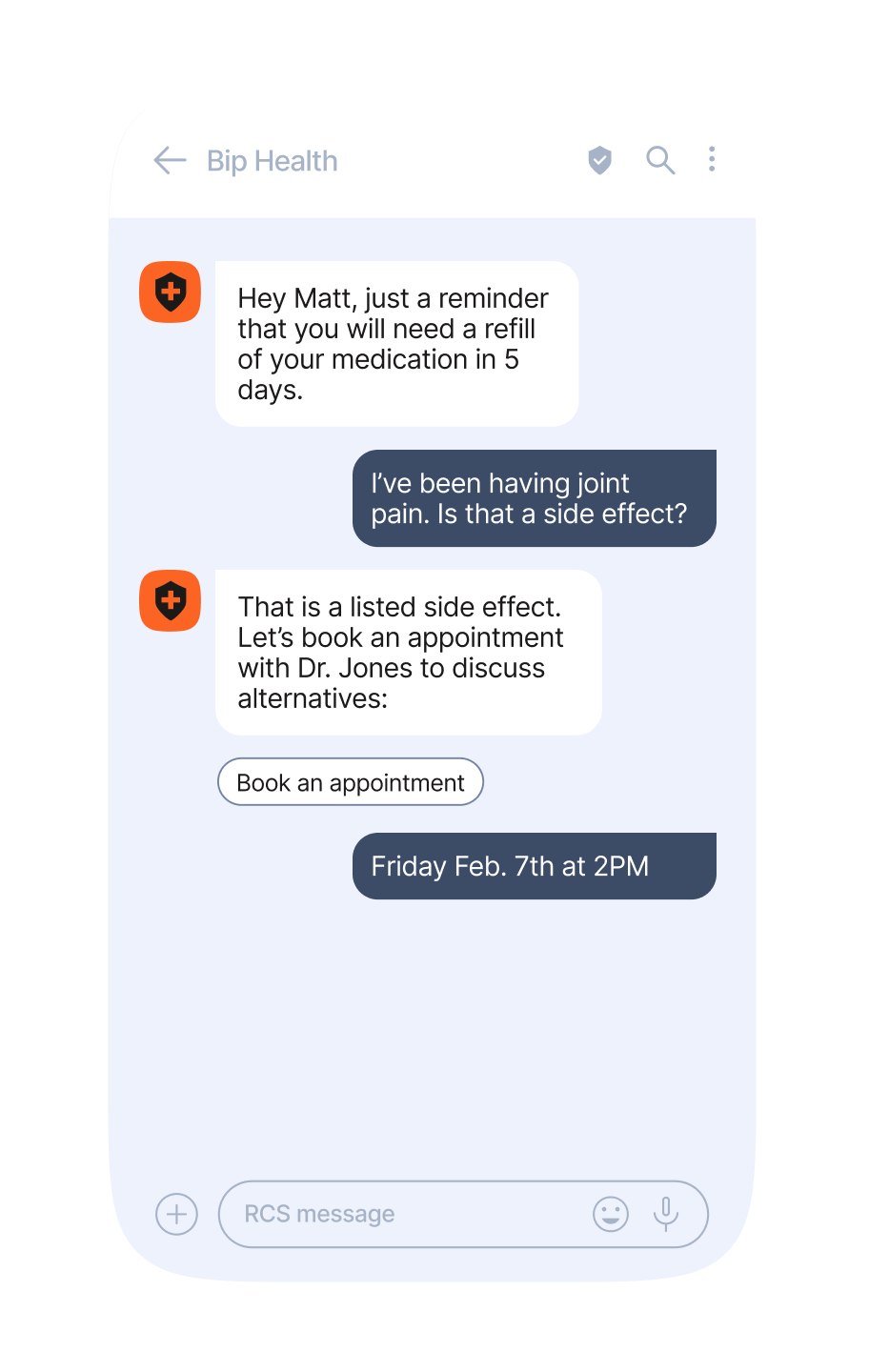This screenshot has height=1372, width=869.
Task: Open the three-dot overflow menu
Action: click(712, 160)
